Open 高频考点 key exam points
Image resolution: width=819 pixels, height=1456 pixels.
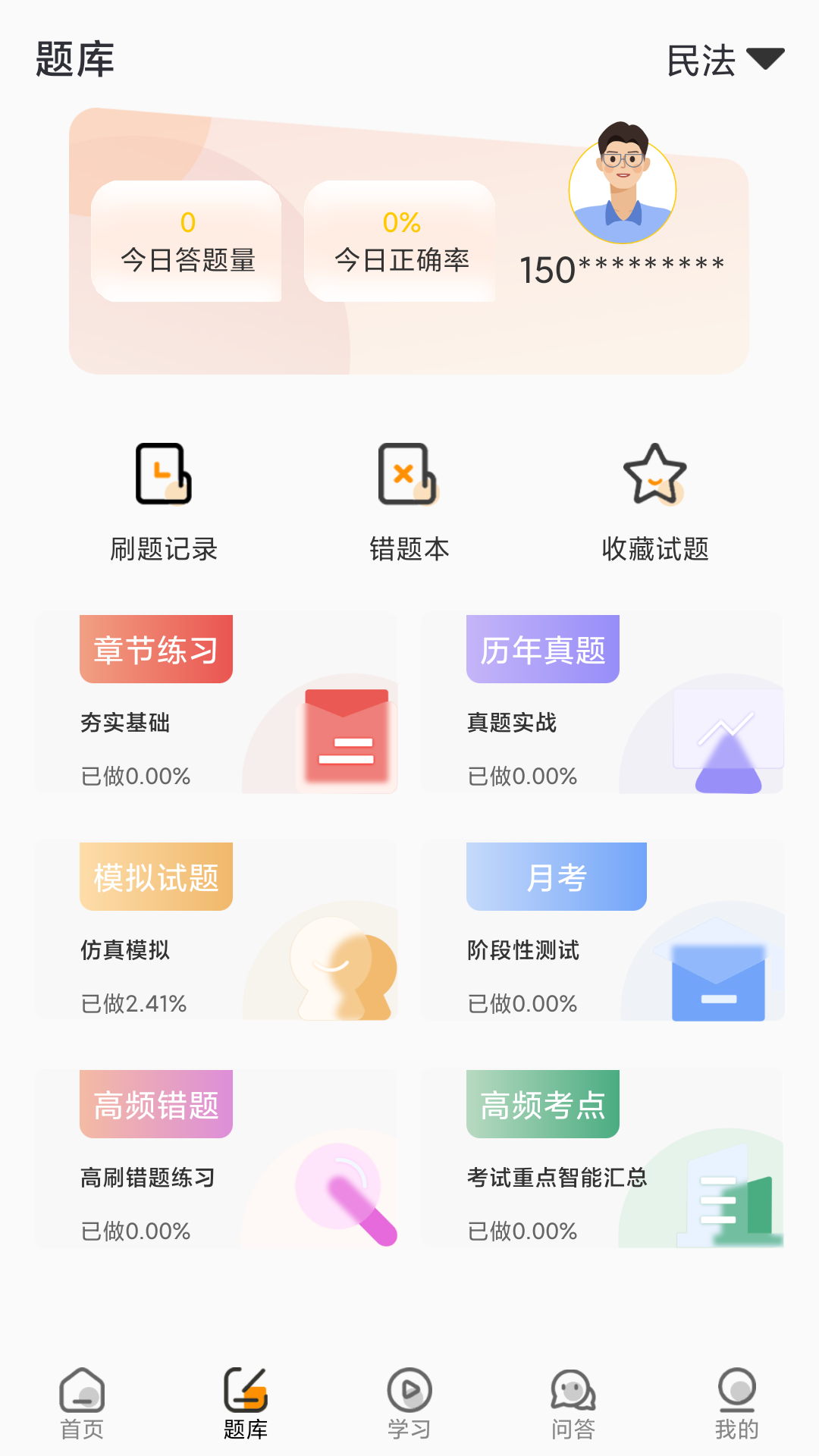coord(603,1159)
